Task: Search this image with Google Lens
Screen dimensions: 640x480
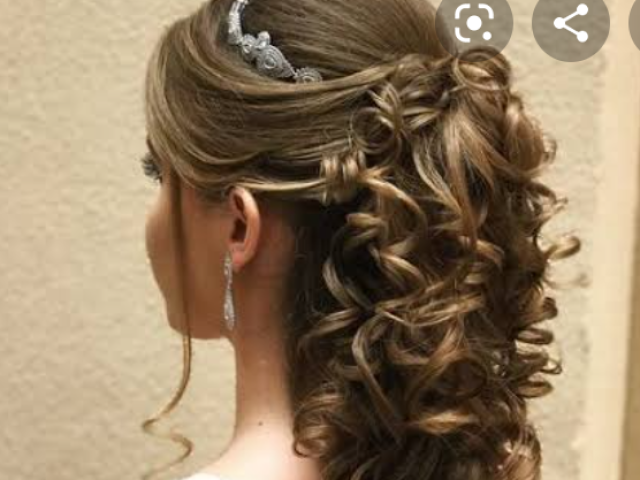Action: click(x=474, y=22)
